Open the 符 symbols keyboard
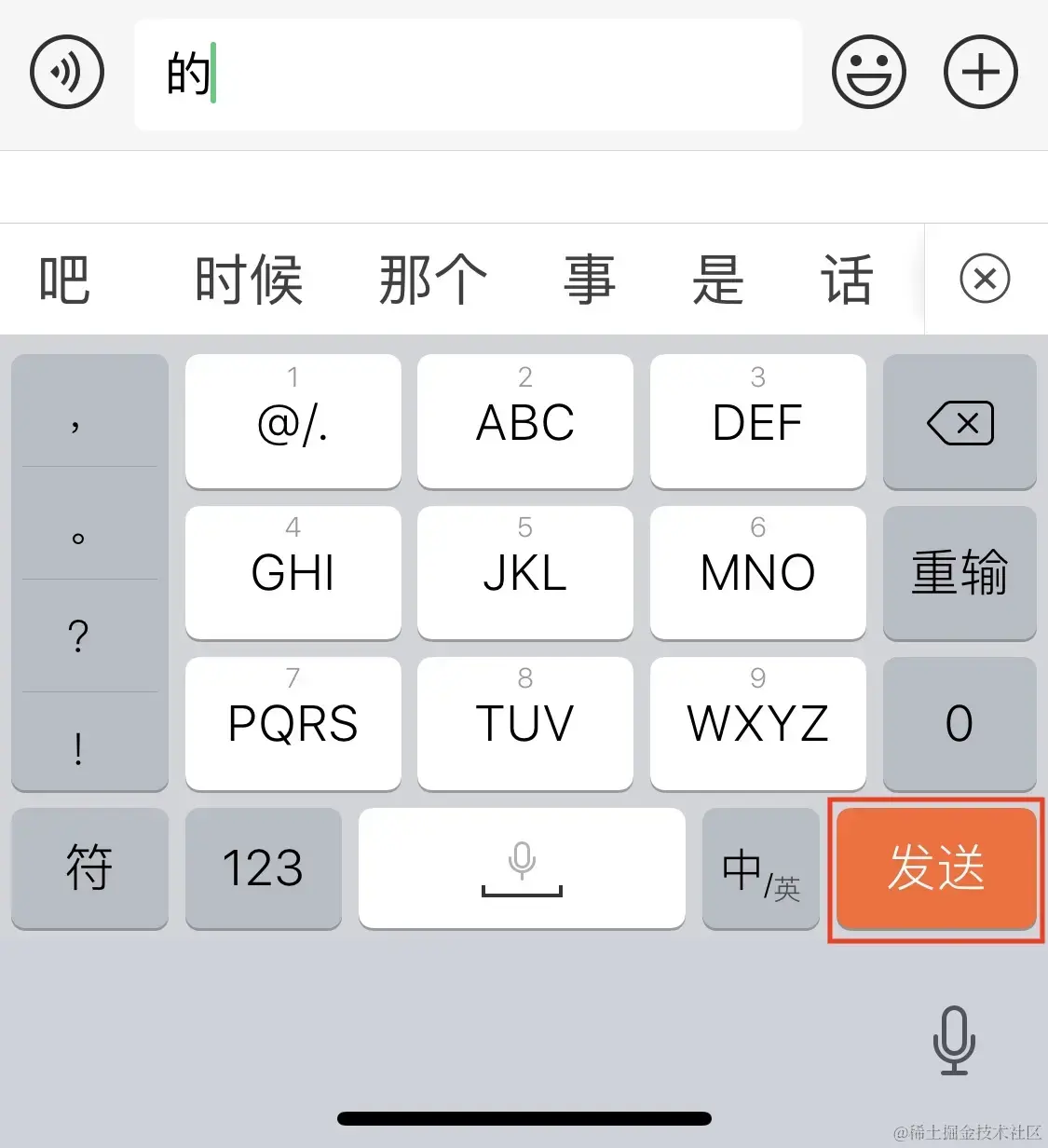 pyautogui.click(x=89, y=868)
